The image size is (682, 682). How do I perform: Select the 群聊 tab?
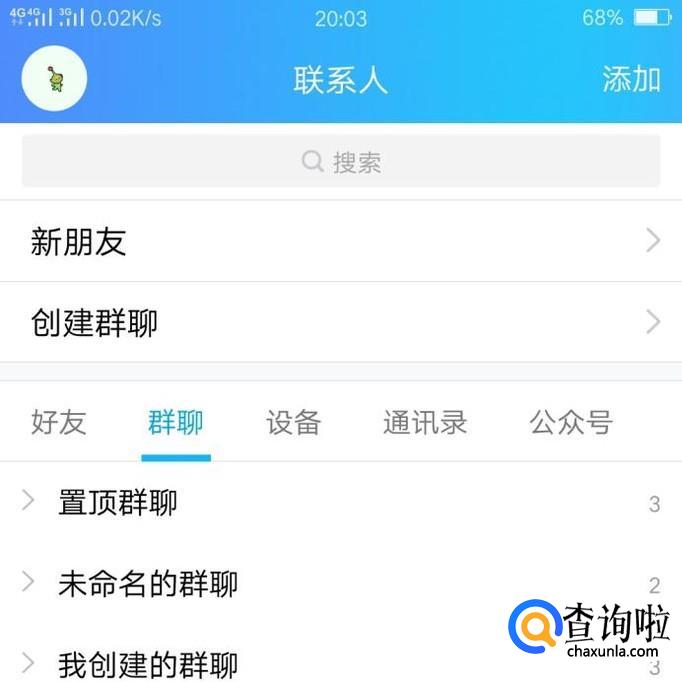tap(176, 422)
